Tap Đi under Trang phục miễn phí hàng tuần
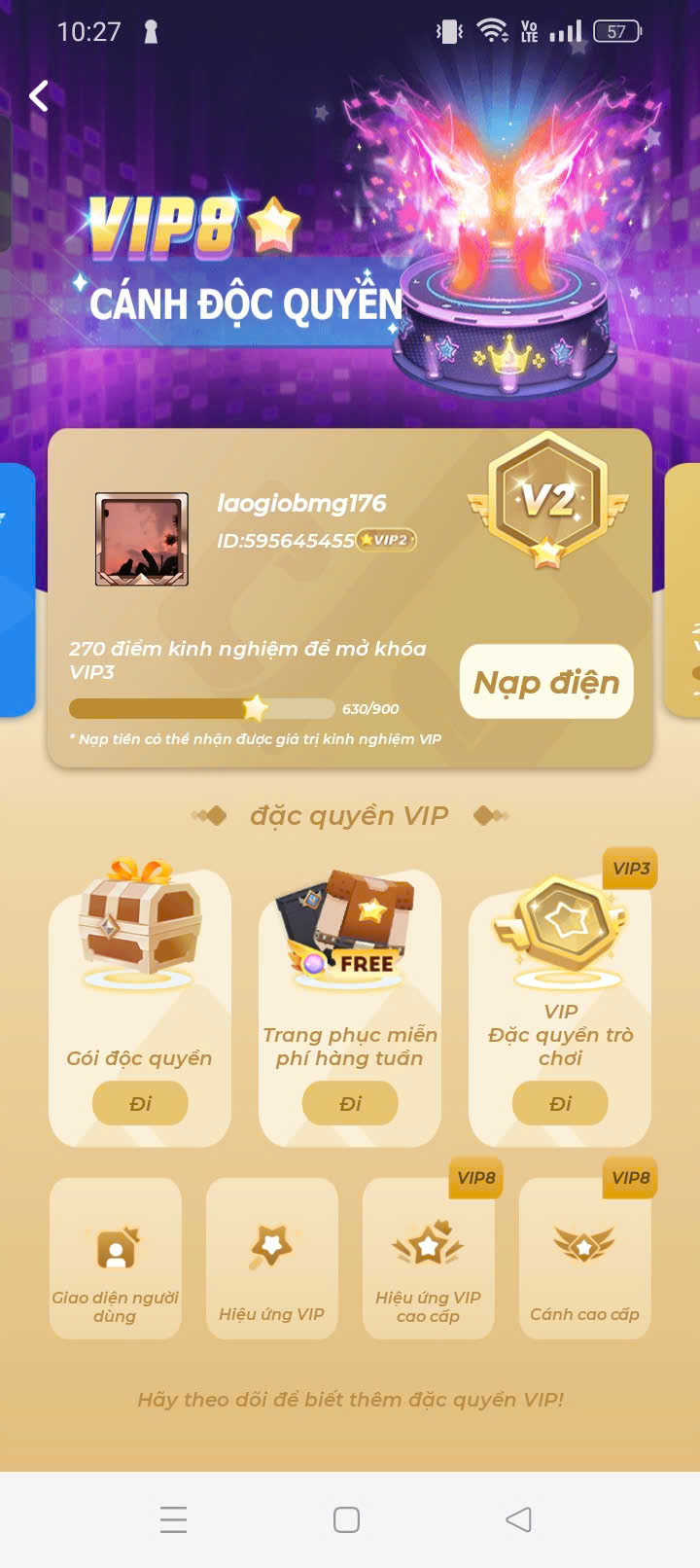Image resolution: width=700 pixels, height=1568 pixels. [350, 1103]
